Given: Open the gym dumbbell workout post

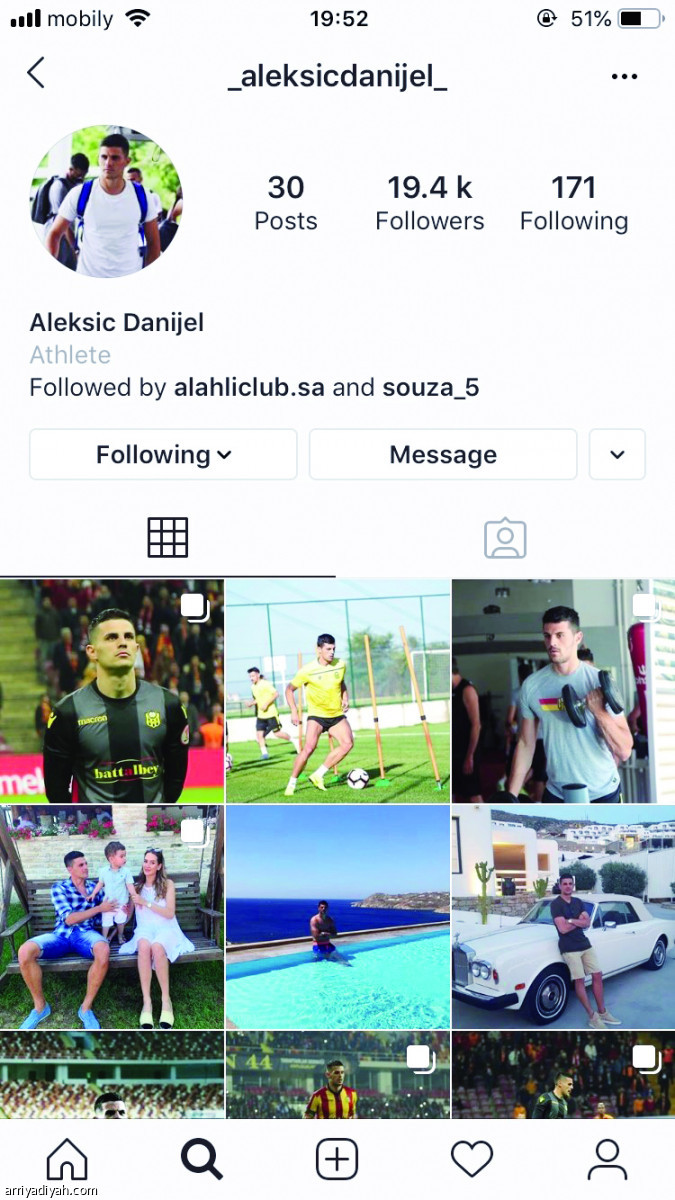Looking at the screenshot, I should 563,691.
